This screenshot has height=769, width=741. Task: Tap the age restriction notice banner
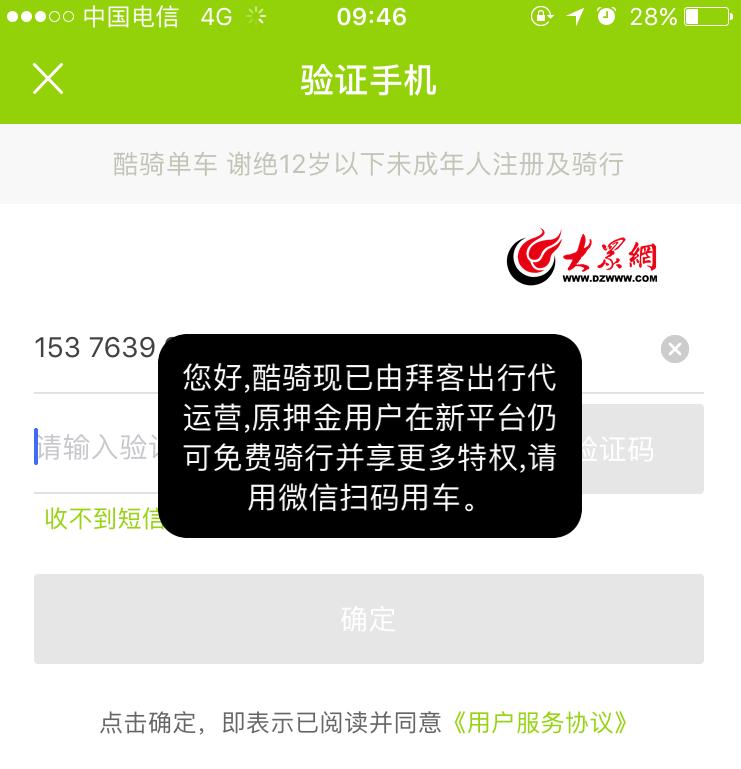(370, 164)
